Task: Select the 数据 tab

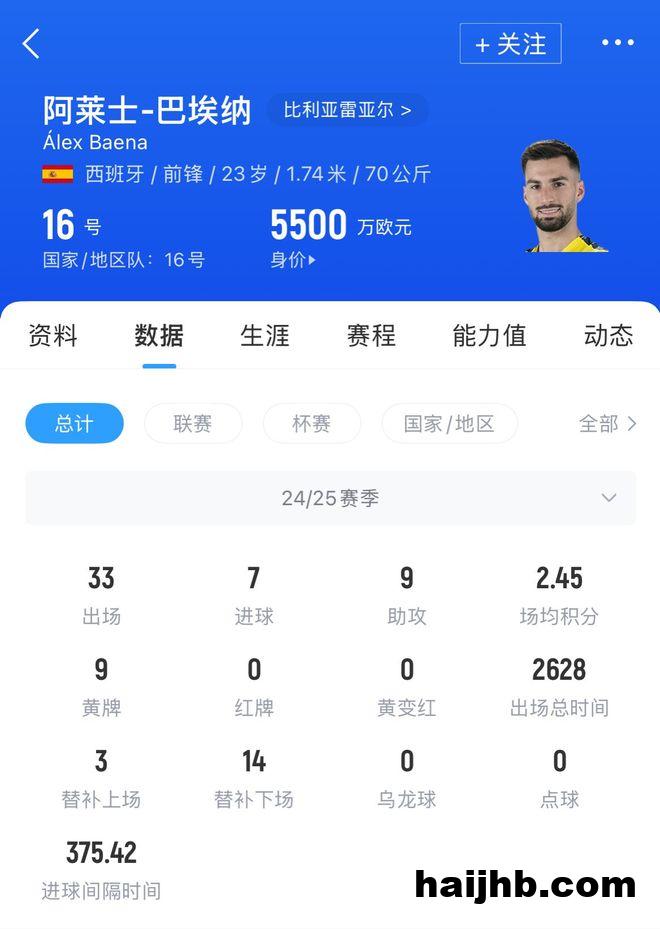Action: pyautogui.click(x=159, y=336)
